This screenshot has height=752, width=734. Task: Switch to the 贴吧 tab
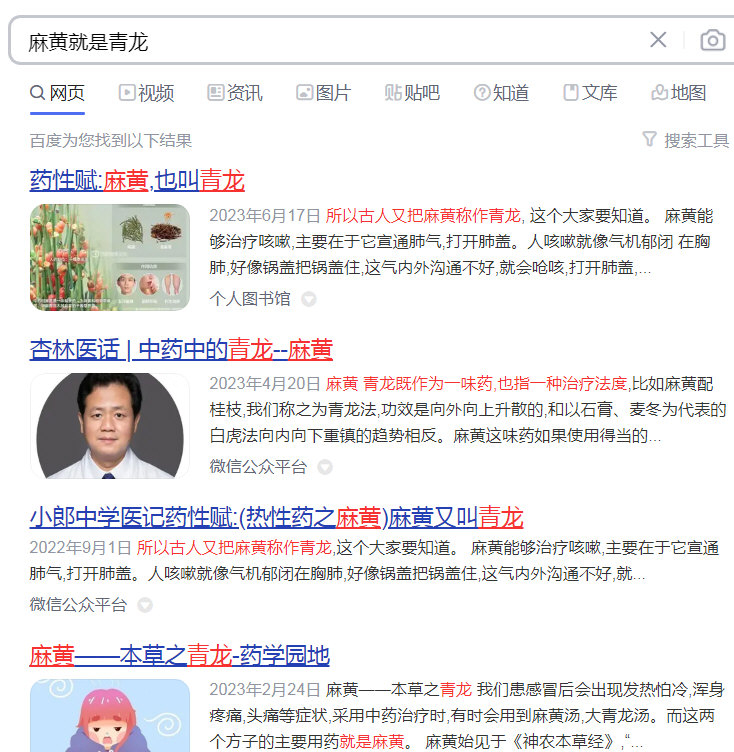(x=412, y=93)
